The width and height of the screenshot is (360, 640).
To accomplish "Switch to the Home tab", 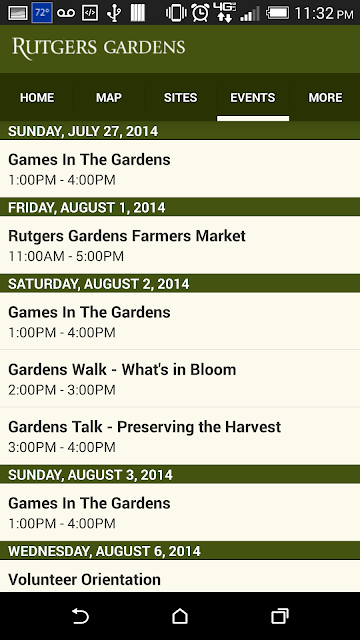I will coord(37,98).
